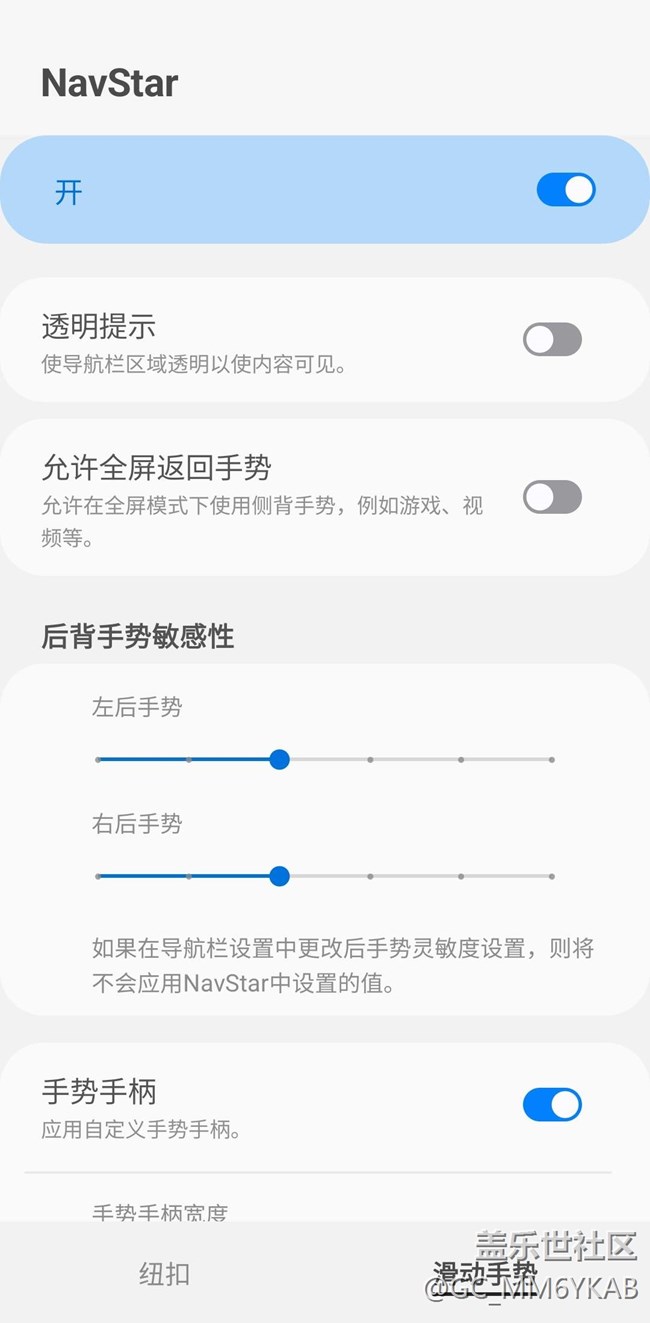Image resolution: width=650 pixels, height=1323 pixels.
Task: Switch to the 纽扣 tab
Action: pos(164,1274)
